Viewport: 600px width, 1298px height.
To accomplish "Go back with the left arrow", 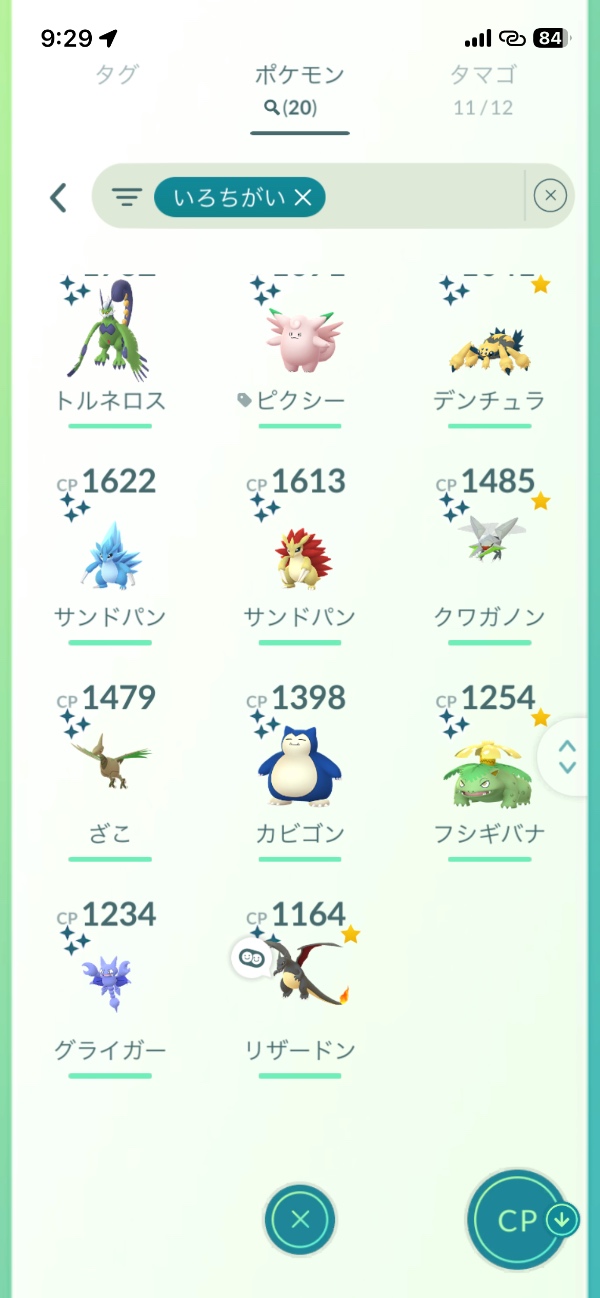I will click(59, 197).
